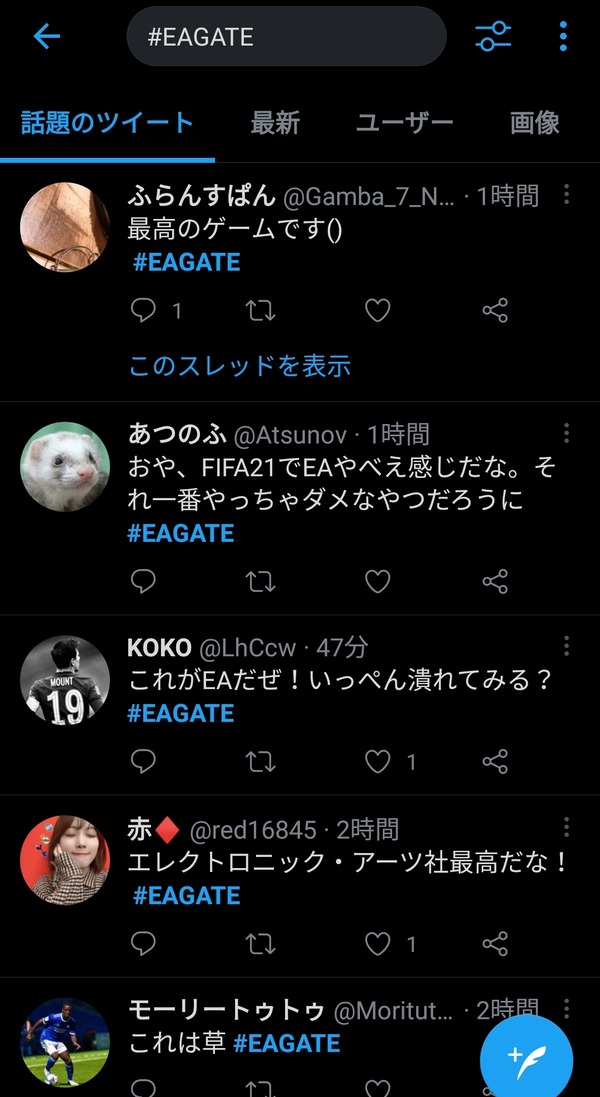Screen dimensions: 600x1097
Task: Tap このスレッドを表示 link
Action: pyautogui.click(x=240, y=366)
